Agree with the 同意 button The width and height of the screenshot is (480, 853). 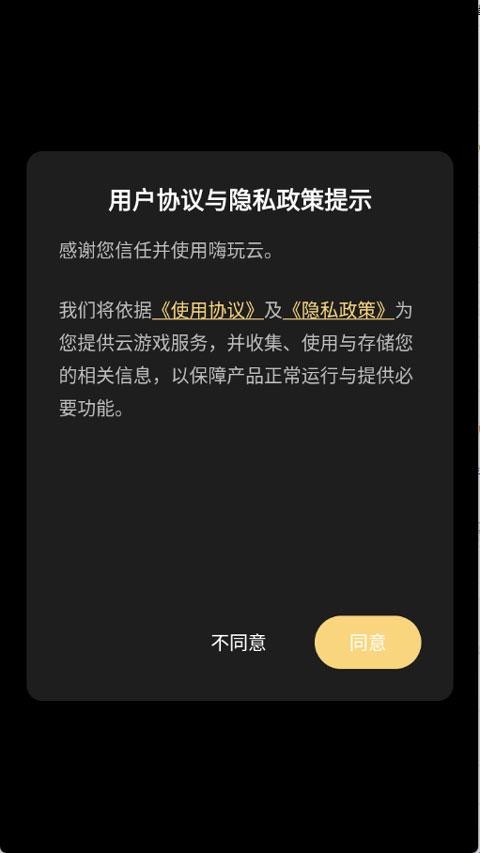tap(368, 642)
